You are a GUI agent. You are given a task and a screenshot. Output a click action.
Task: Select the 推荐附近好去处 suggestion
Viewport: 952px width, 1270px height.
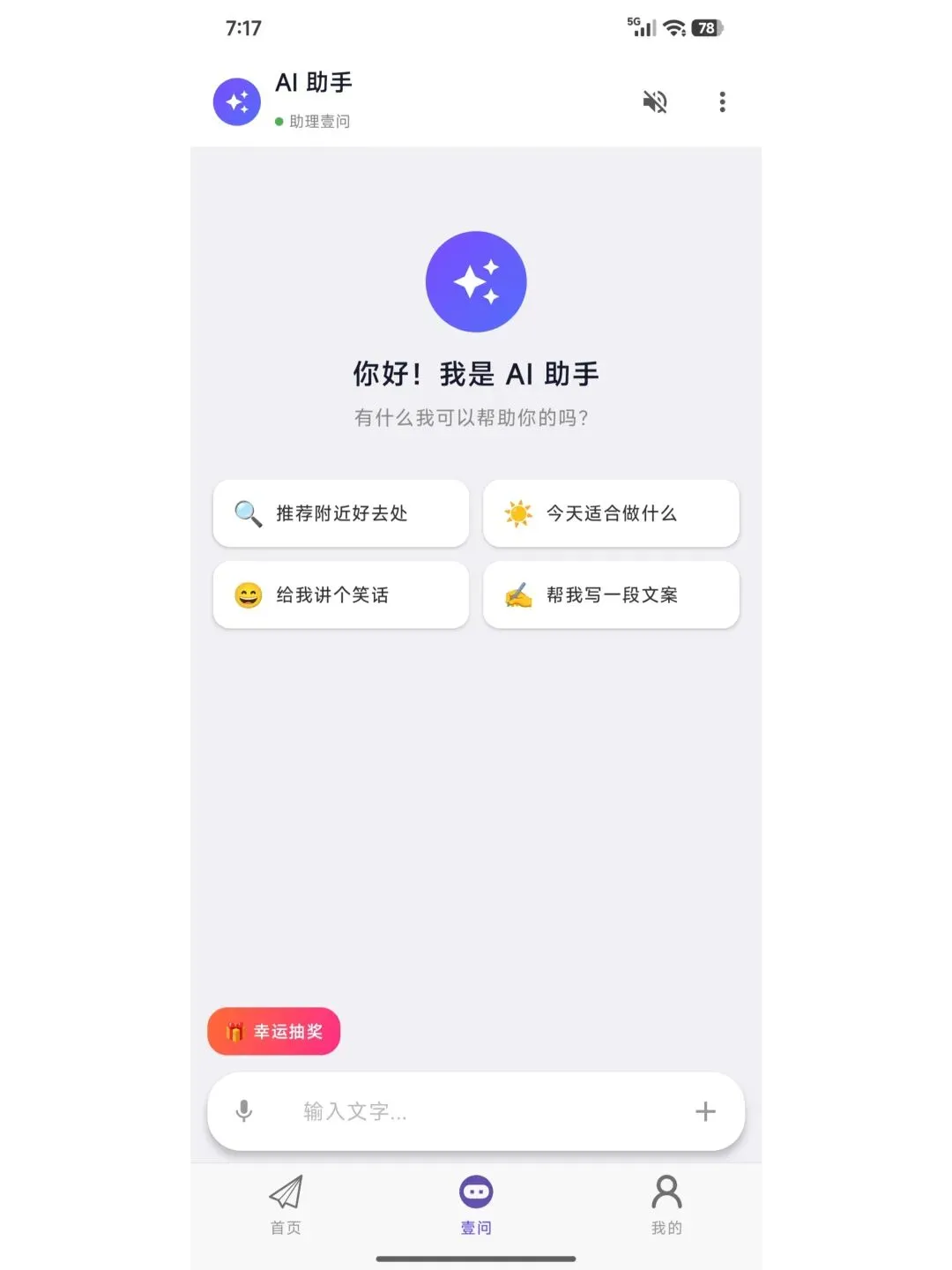coord(341,513)
